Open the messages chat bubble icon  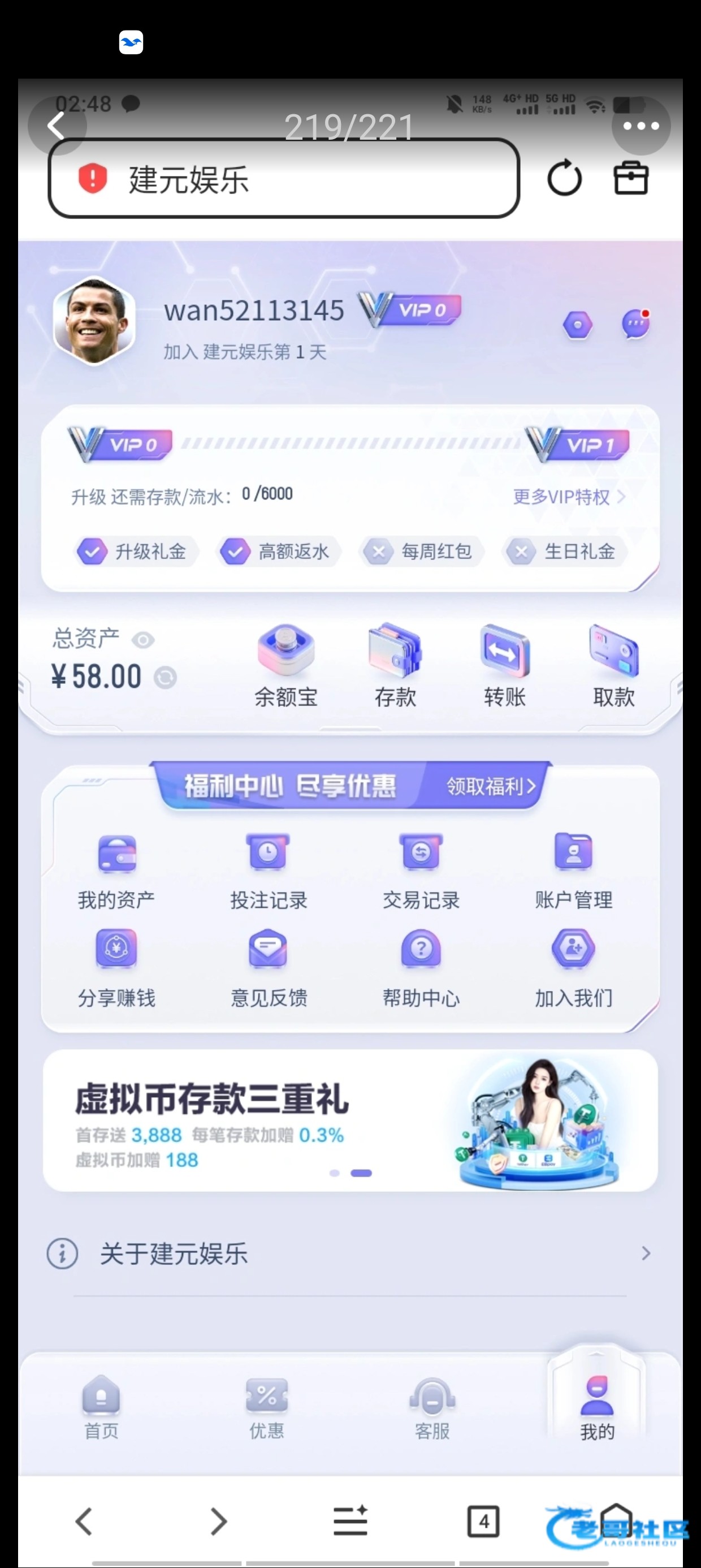[635, 325]
